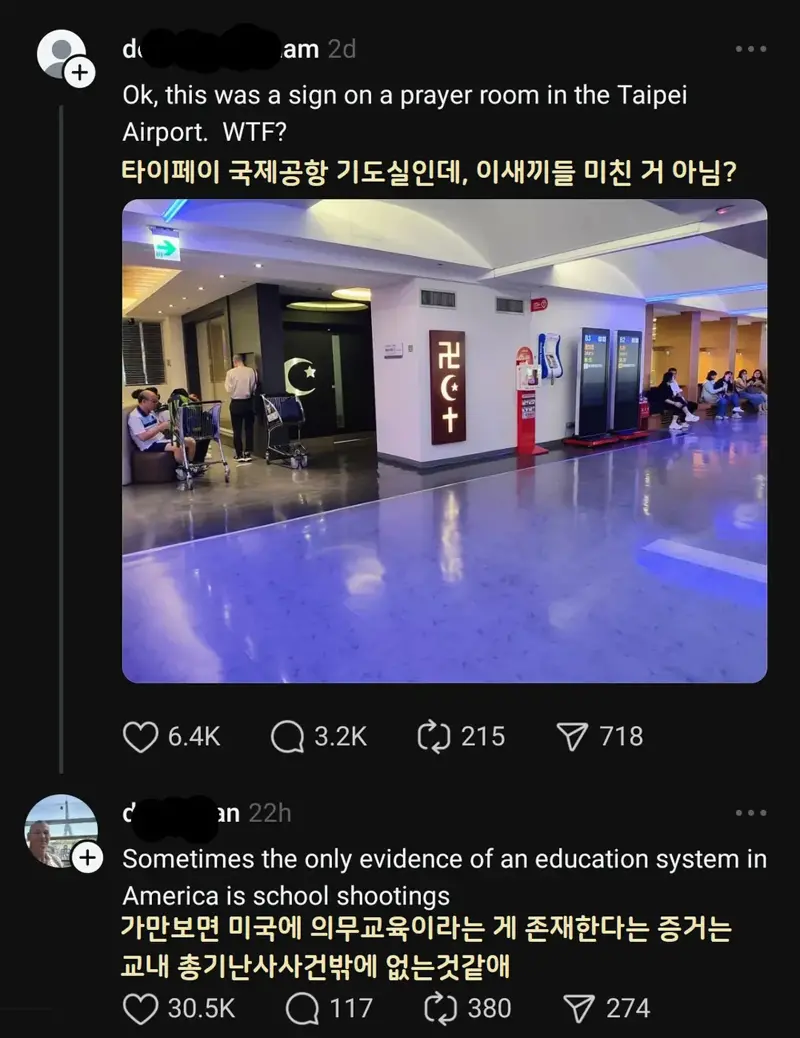Follow the replier posted 22h ago
The width and height of the screenshot is (800, 1038).
[88, 857]
